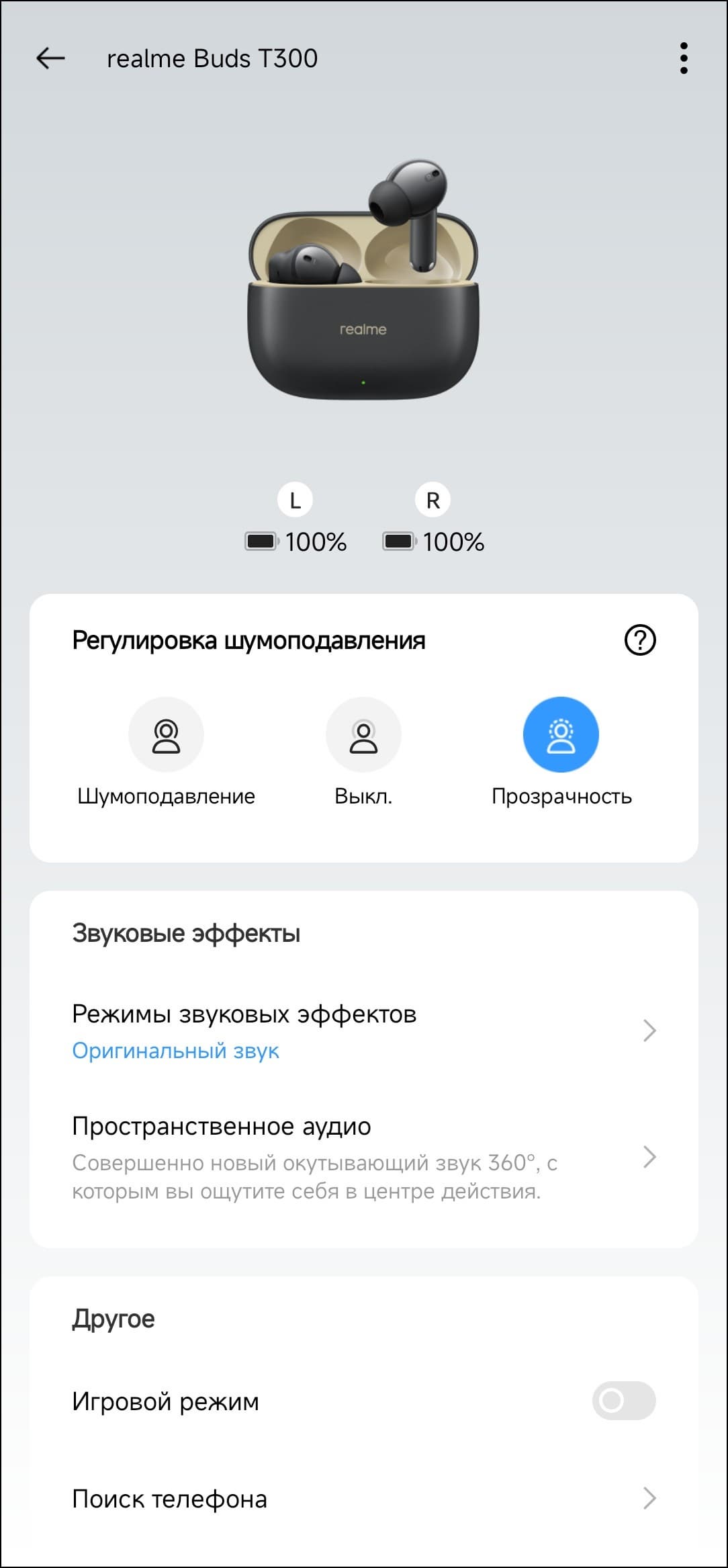Image resolution: width=728 pixels, height=1568 pixels.
Task: Go back from realme Buds T300
Action: [50, 58]
